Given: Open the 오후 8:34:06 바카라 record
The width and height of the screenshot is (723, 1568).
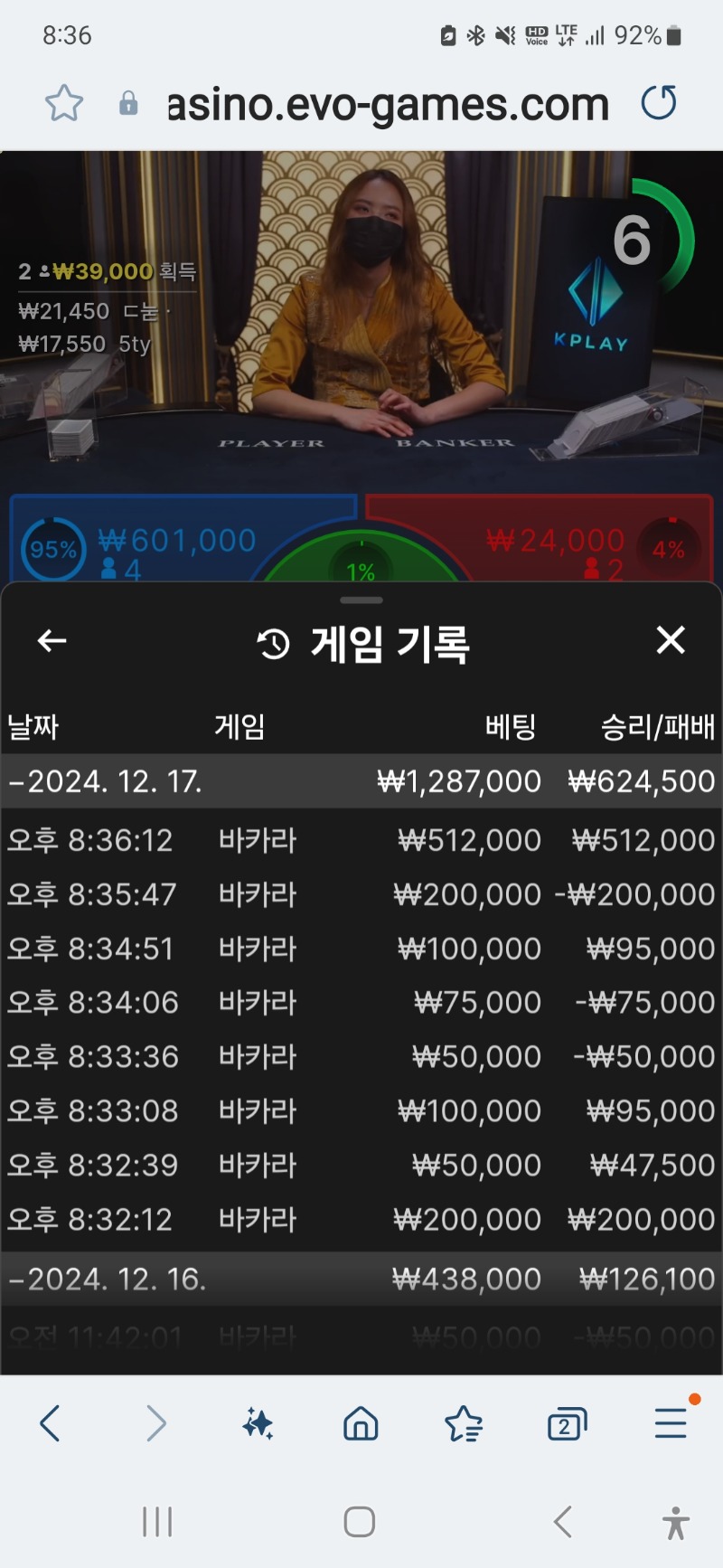Looking at the screenshot, I should 361,1003.
